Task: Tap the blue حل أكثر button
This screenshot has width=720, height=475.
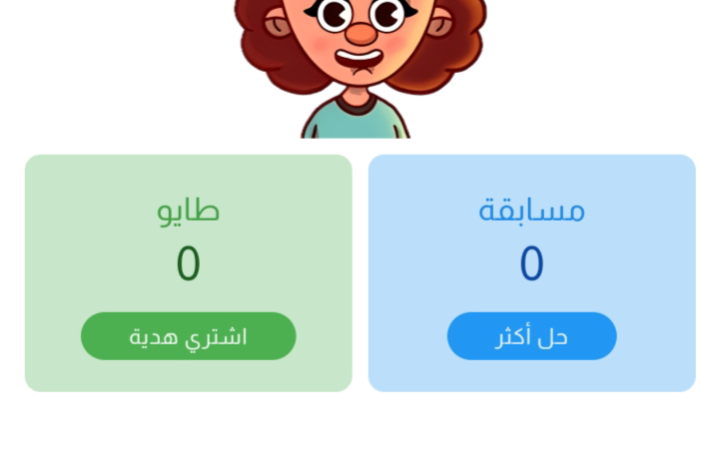Action: click(x=531, y=336)
